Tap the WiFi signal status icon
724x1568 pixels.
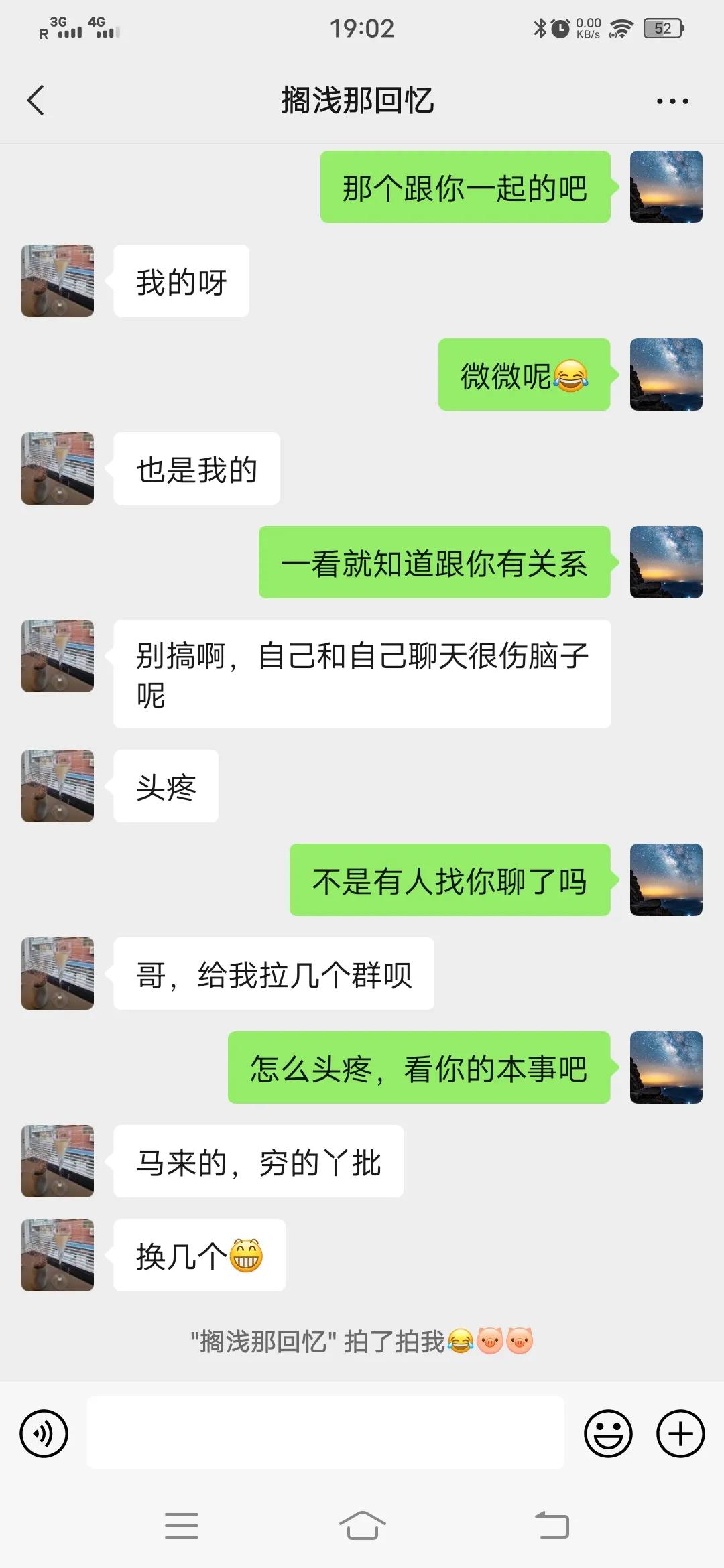click(x=620, y=28)
